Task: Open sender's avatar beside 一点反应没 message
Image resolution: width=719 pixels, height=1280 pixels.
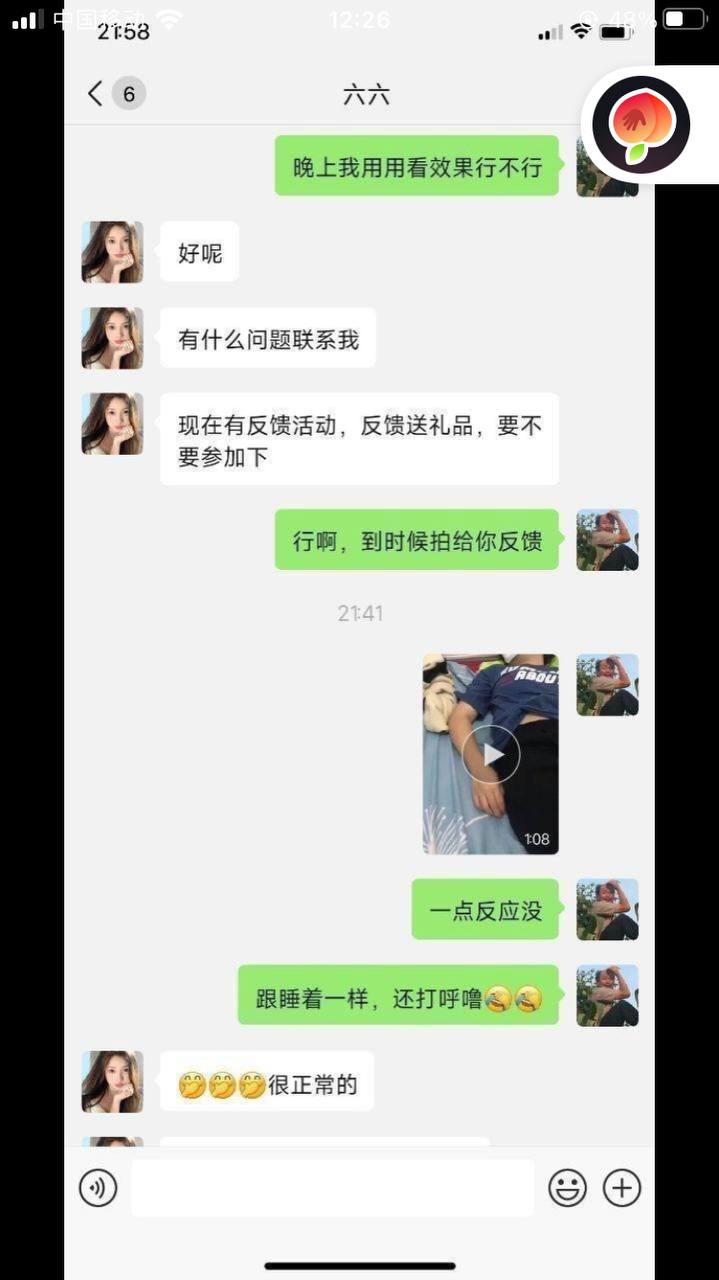Action: pyautogui.click(x=607, y=909)
